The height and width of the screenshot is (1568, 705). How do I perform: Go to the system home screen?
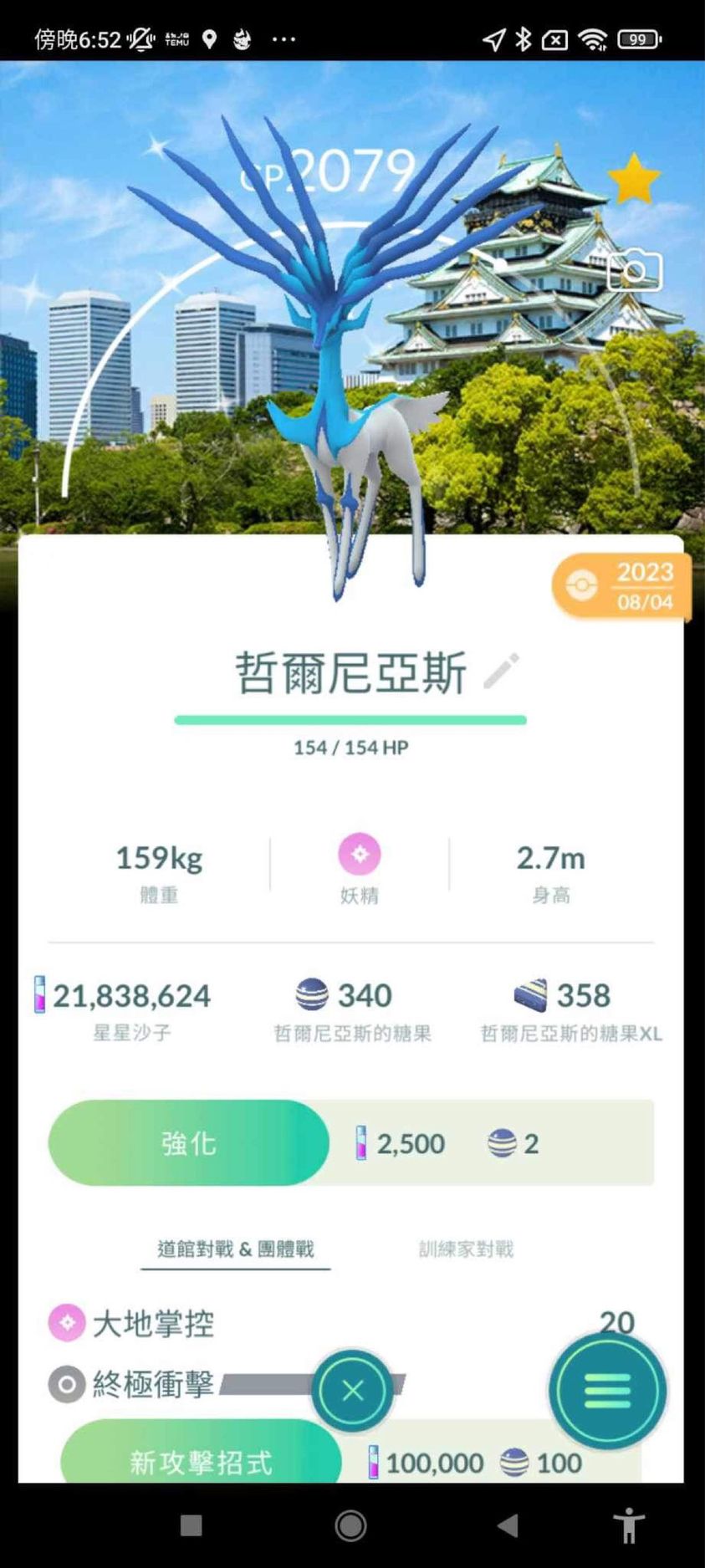[x=351, y=1525]
